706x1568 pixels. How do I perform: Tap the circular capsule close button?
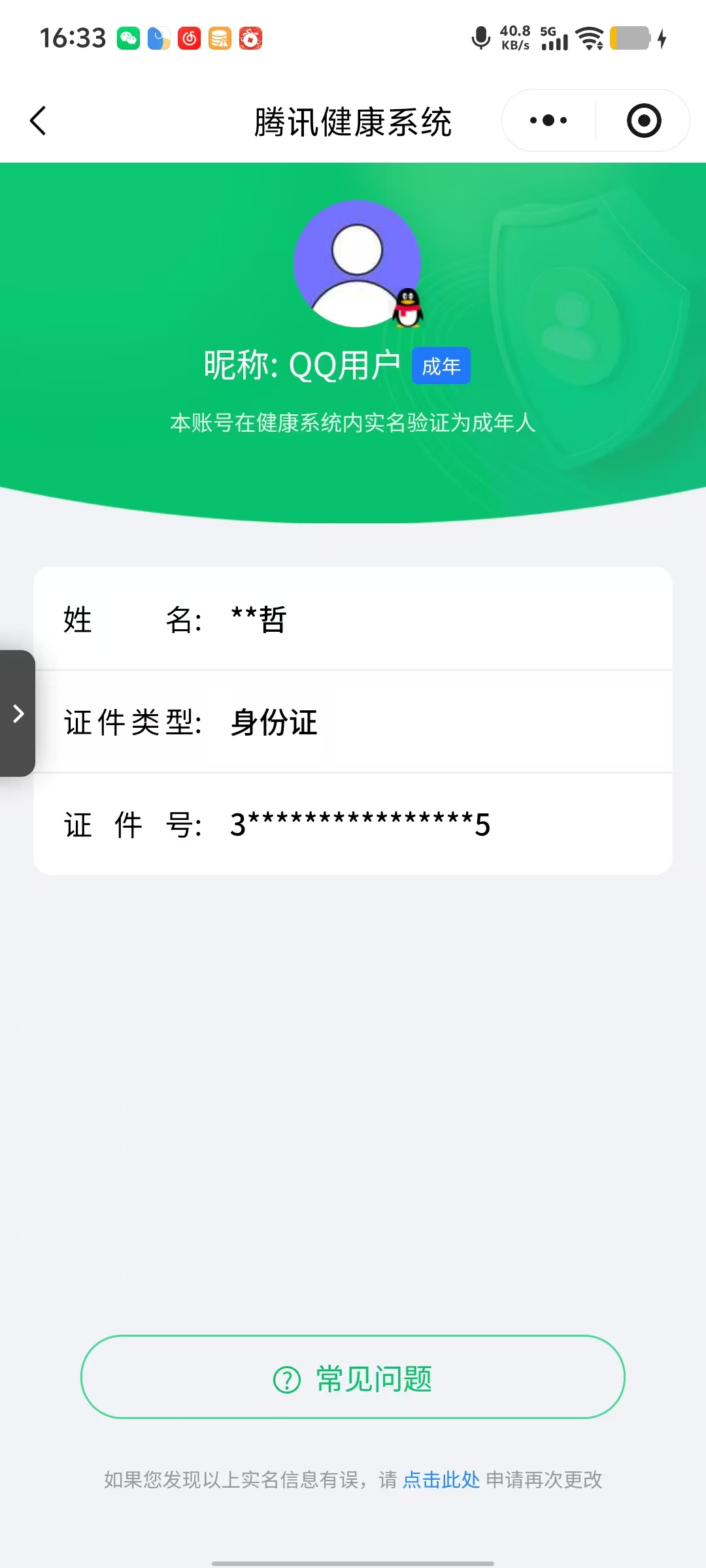pyautogui.click(x=643, y=120)
